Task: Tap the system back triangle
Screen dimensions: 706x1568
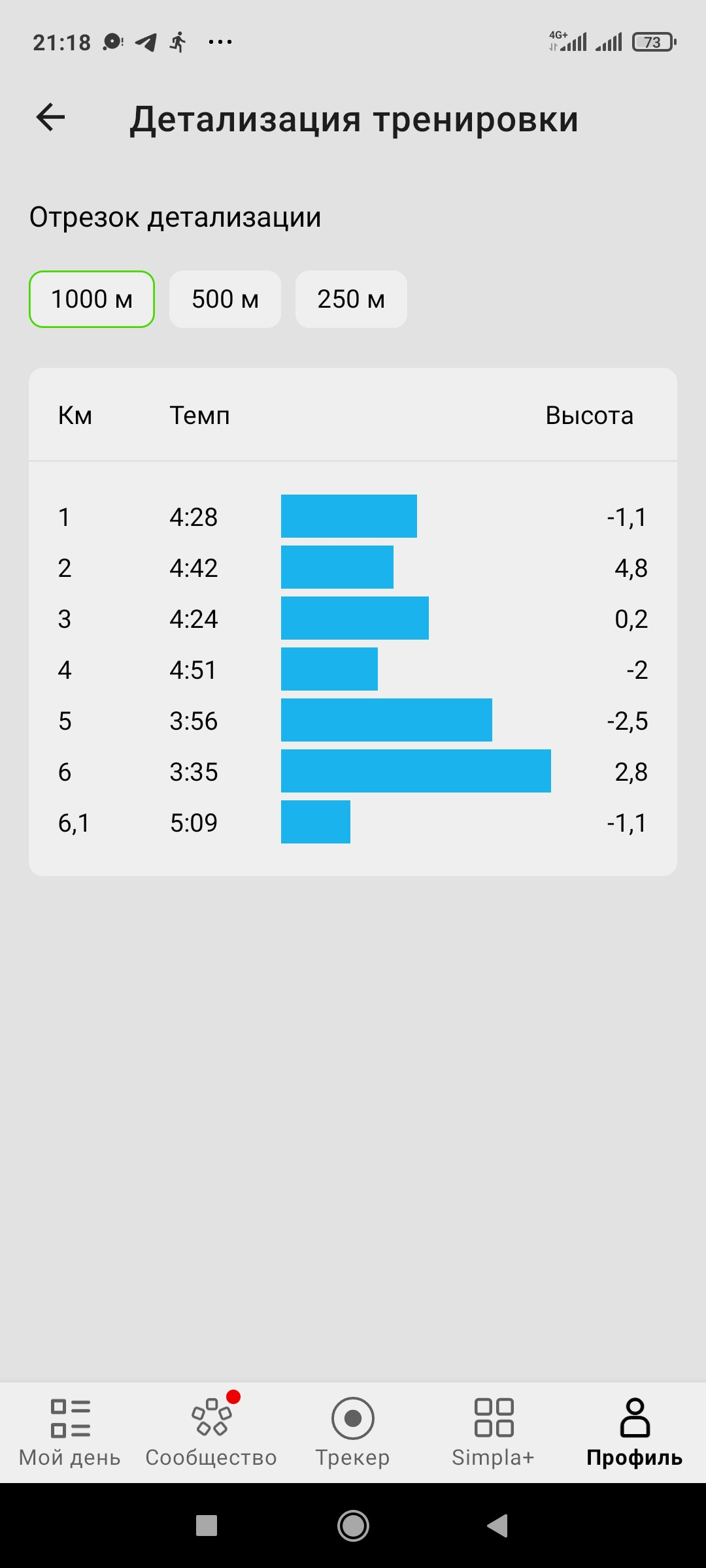Action: click(497, 1526)
